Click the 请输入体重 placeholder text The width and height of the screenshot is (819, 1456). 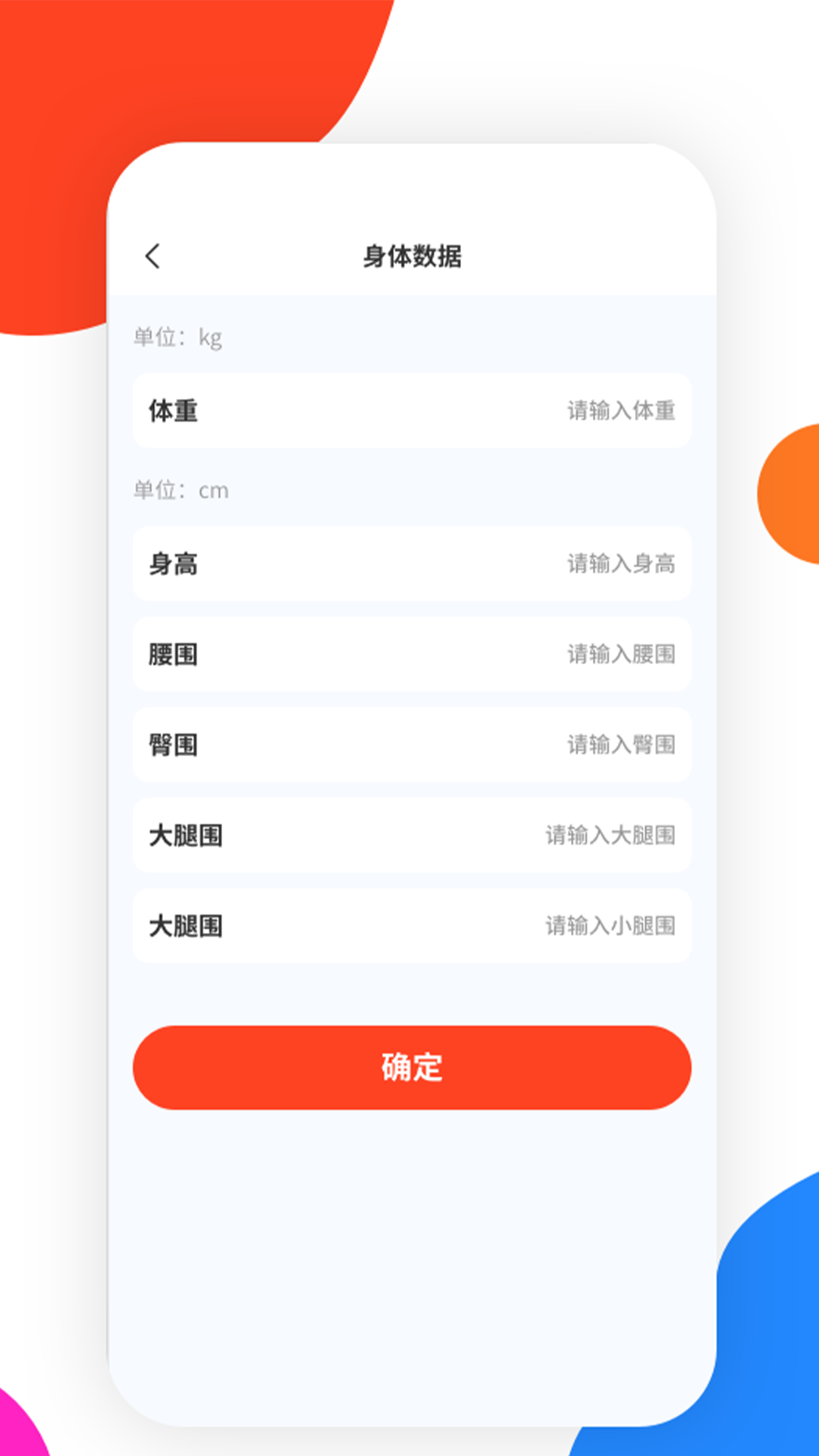pyautogui.click(x=620, y=412)
